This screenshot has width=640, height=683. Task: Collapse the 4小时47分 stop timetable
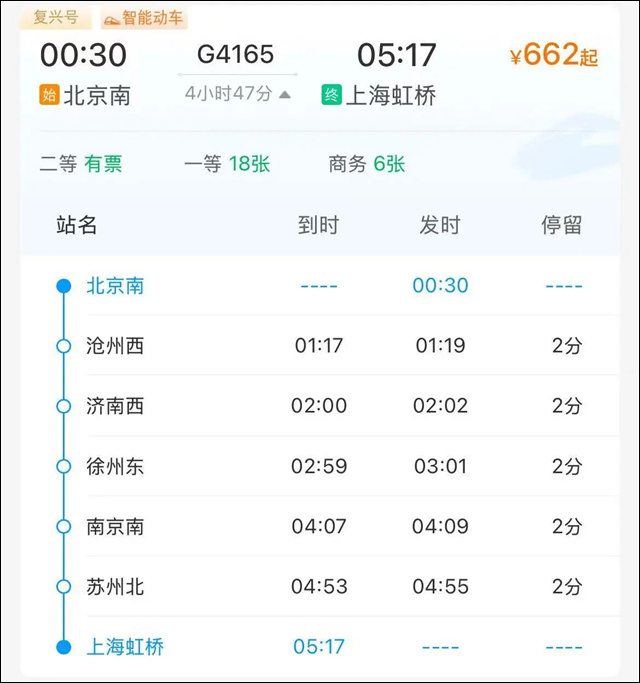click(238, 95)
